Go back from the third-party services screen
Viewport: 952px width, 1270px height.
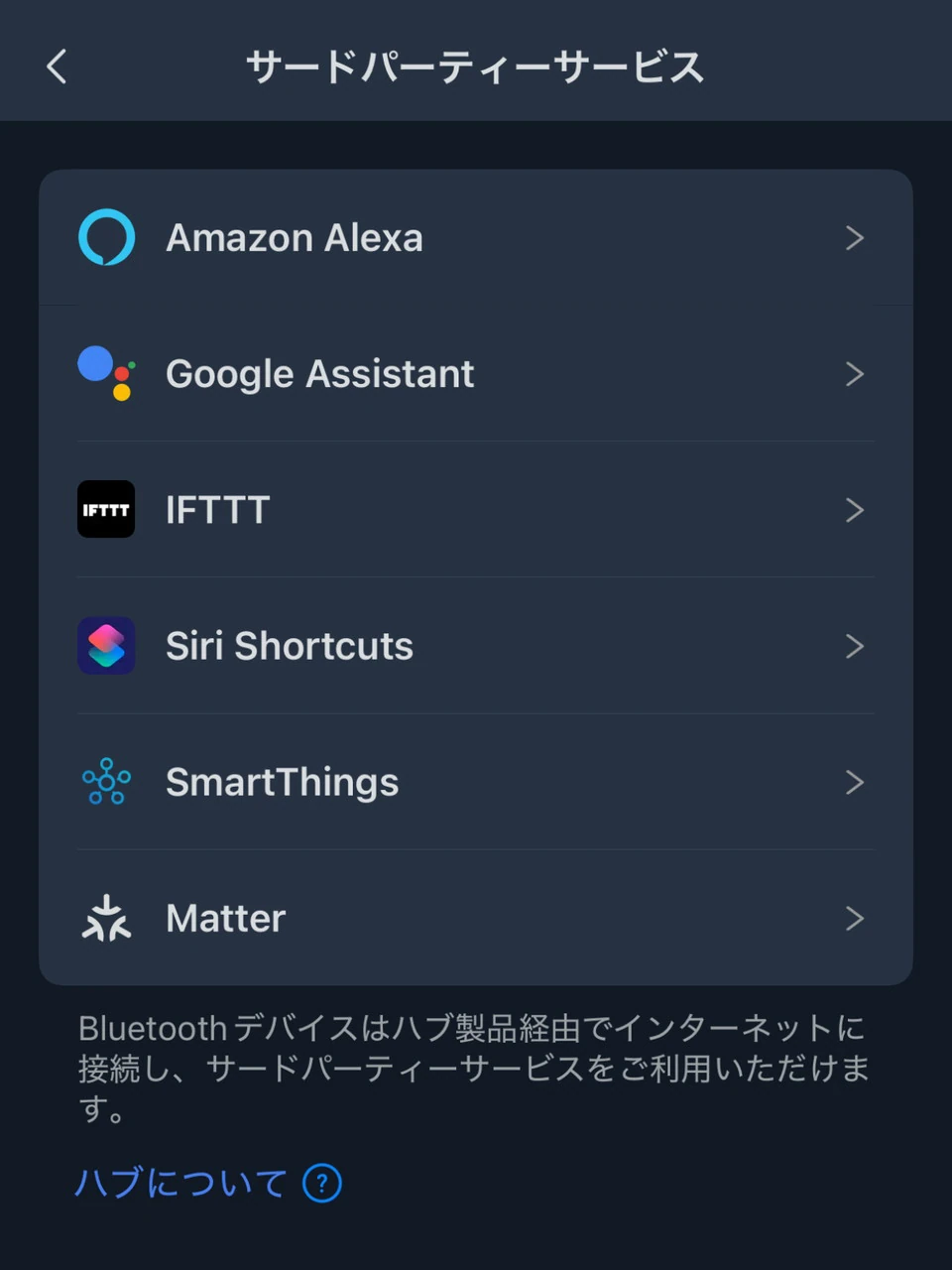click(58, 66)
